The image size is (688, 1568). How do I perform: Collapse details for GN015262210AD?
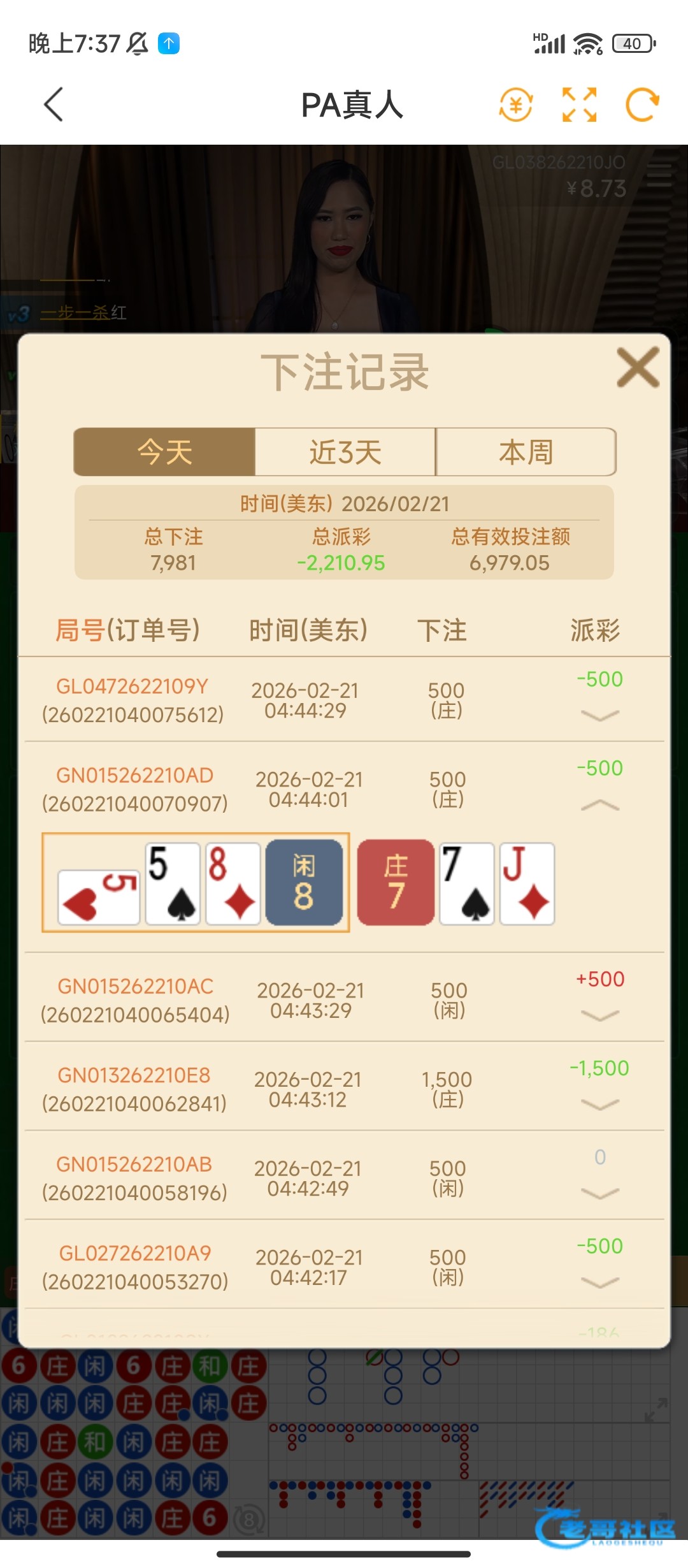[600, 805]
